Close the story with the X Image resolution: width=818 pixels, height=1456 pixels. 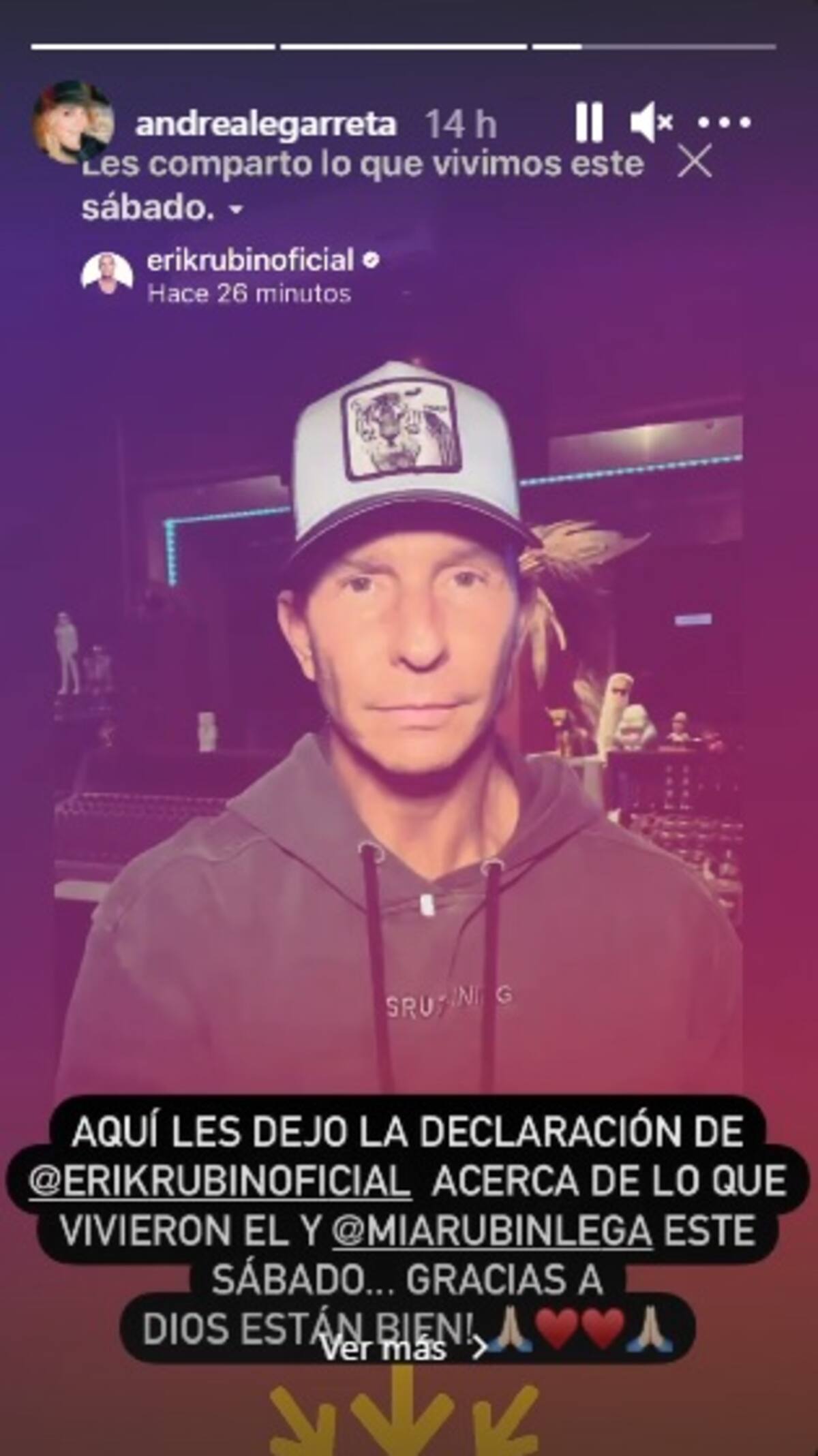695,164
